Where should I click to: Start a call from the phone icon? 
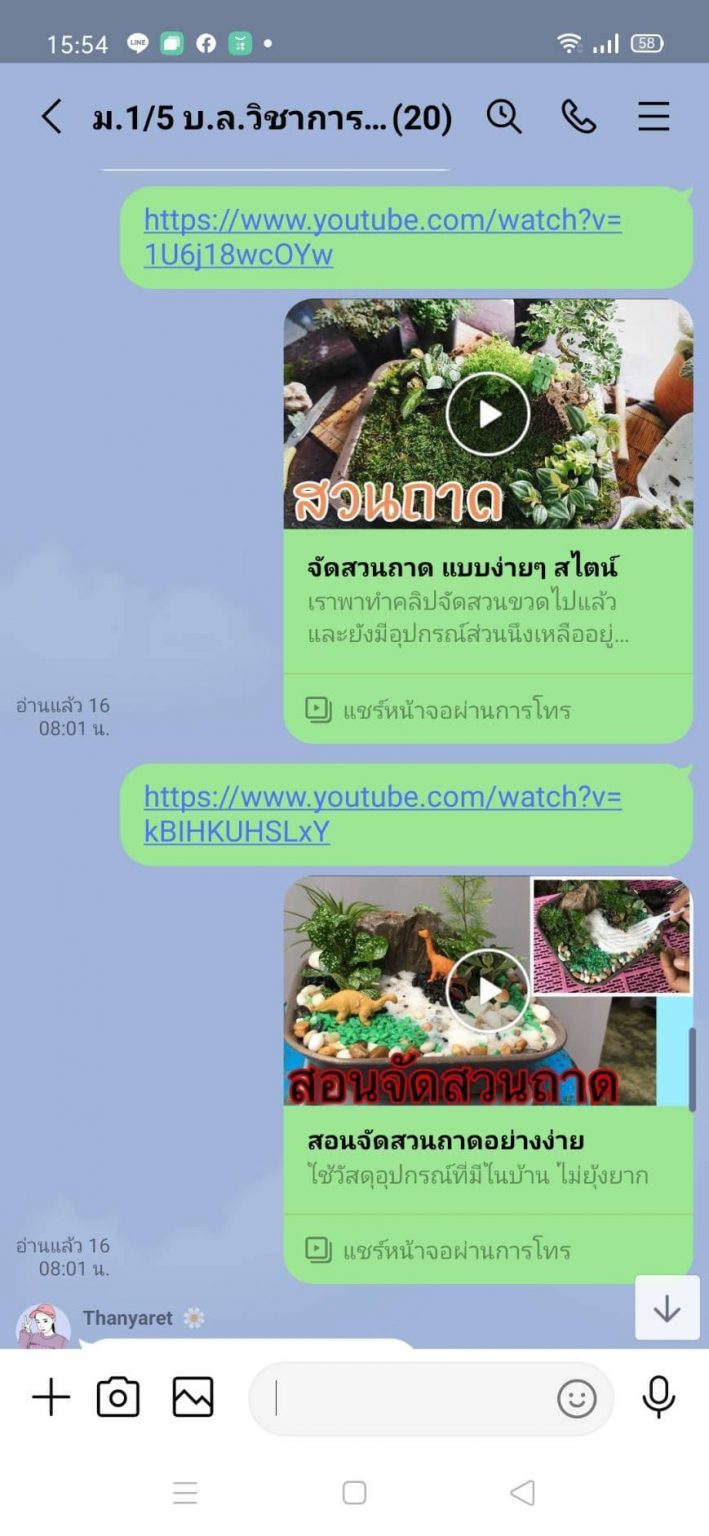click(578, 117)
